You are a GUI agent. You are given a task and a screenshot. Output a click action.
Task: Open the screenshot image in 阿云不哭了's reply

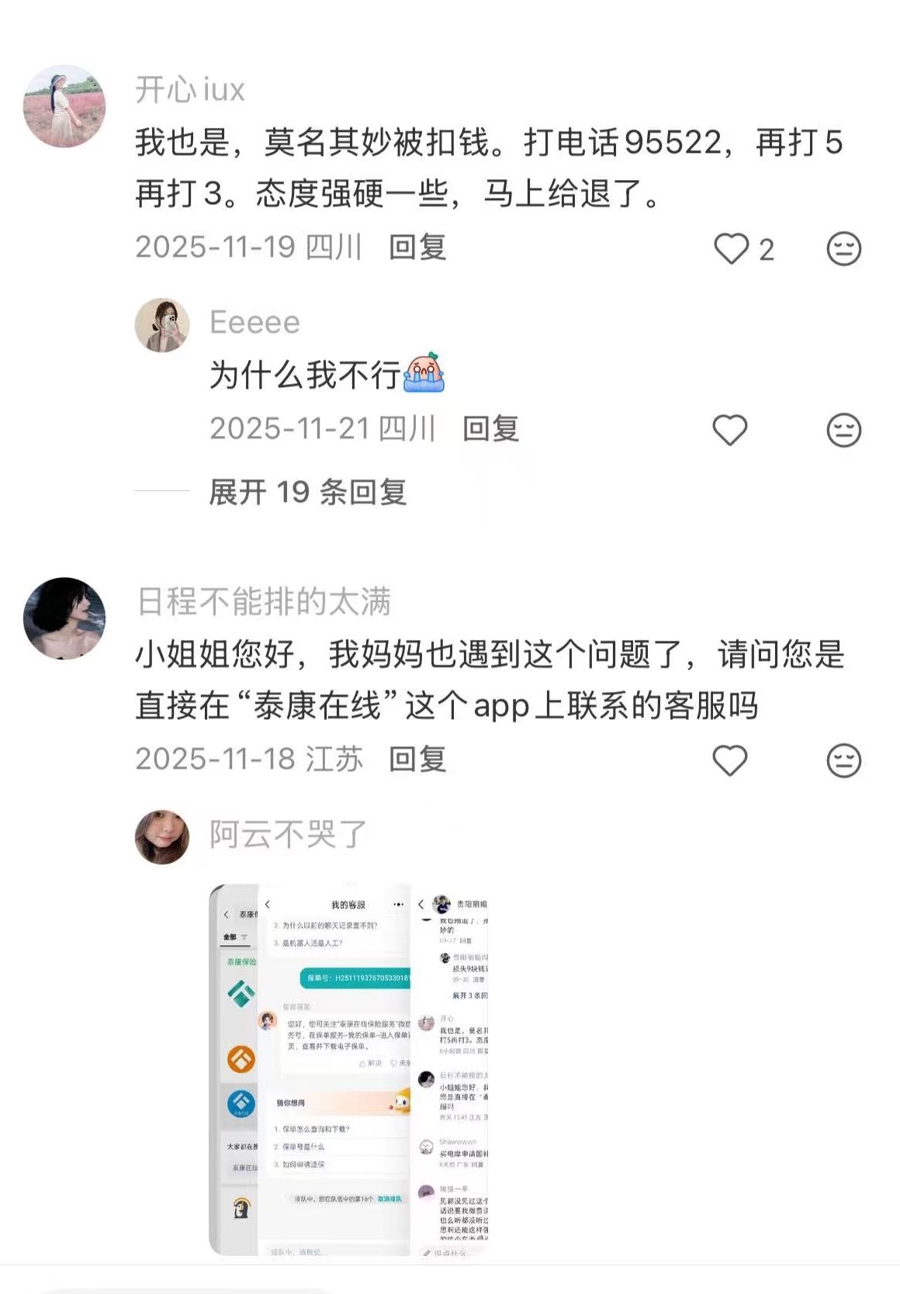coord(348,1070)
